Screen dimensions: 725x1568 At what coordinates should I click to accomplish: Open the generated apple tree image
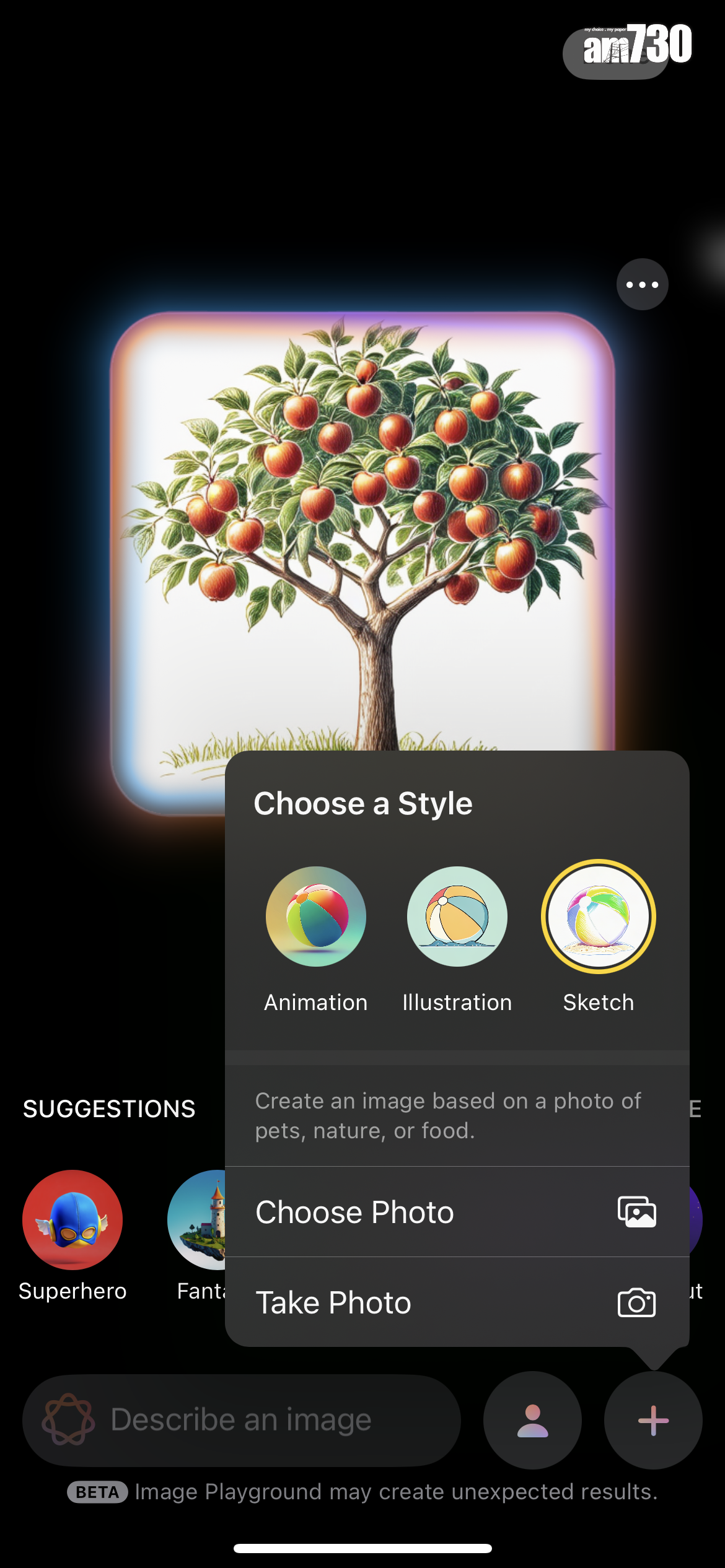tap(362, 526)
